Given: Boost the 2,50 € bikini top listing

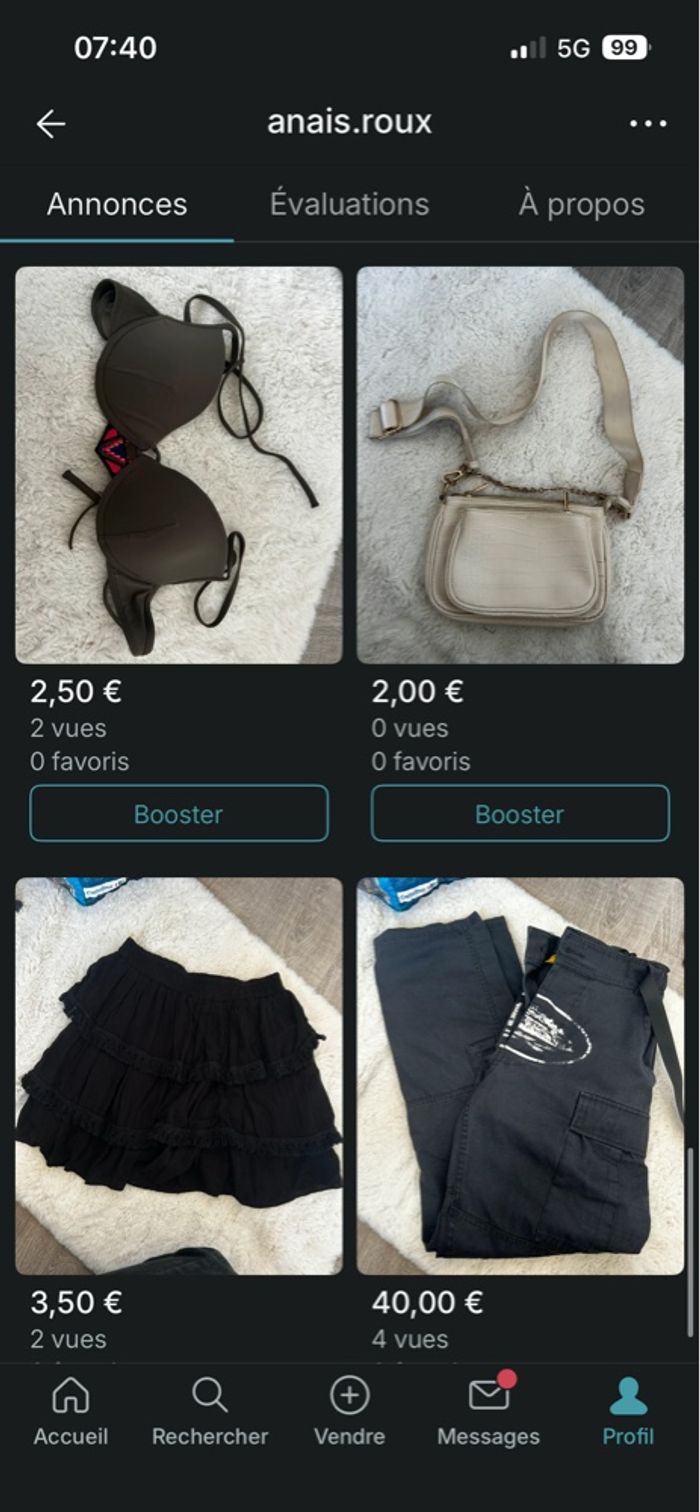Looking at the screenshot, I should 179,813.
